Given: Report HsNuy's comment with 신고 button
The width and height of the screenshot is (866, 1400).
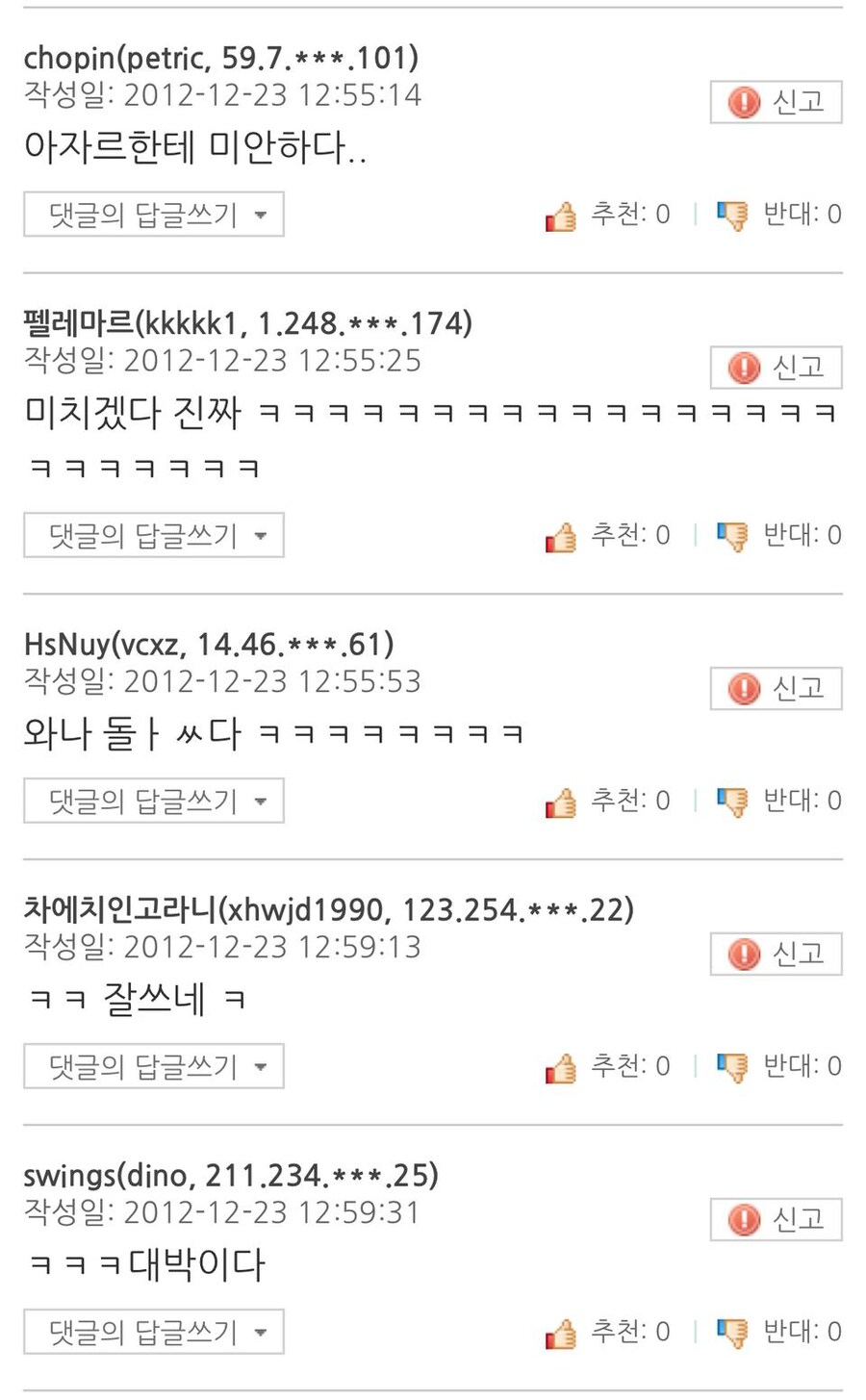Looking at the screenshot, I should (x=776, y=689).
